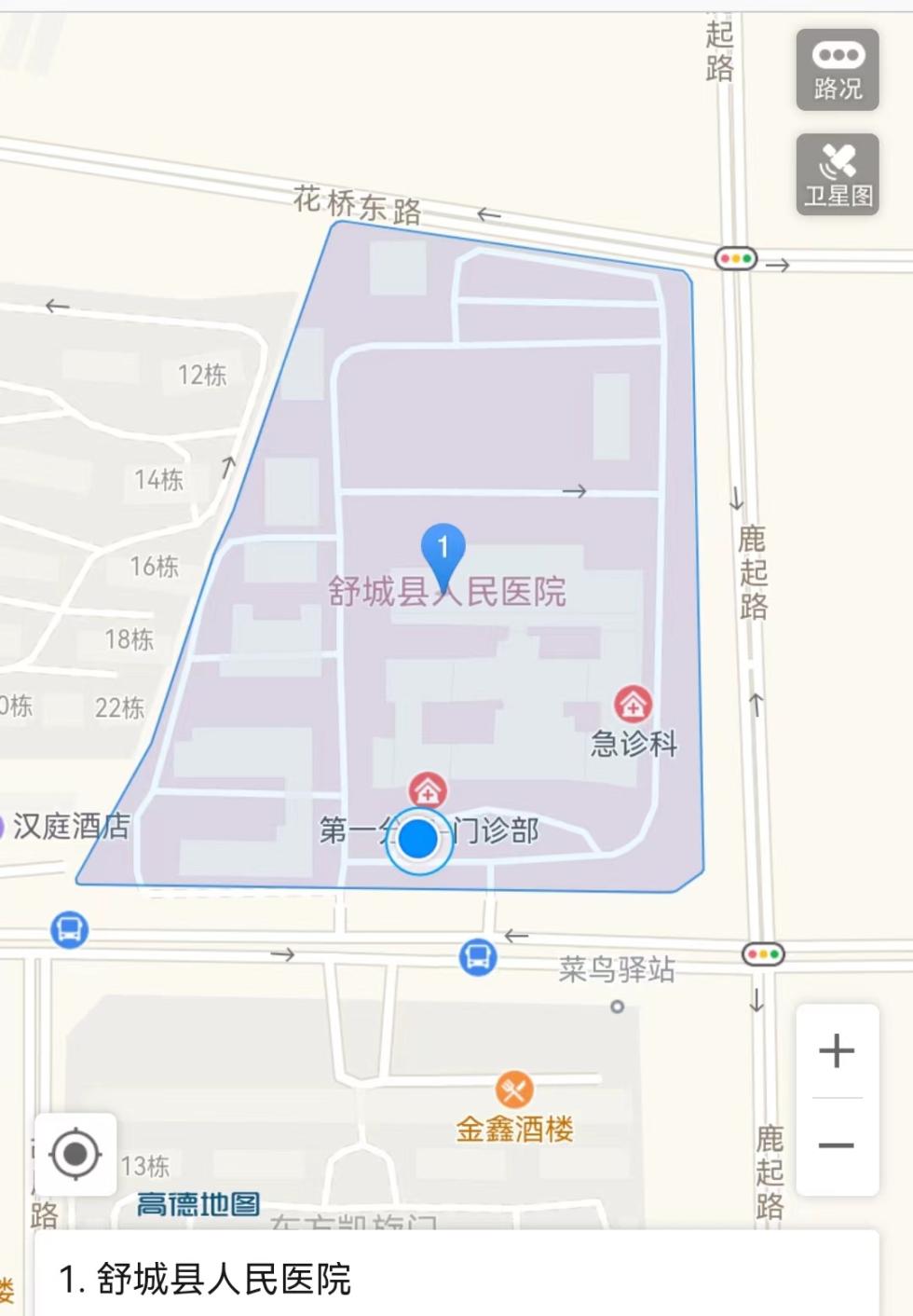Select the numbered pin marker 1
The image size is (913, 1316).
click(443, 550)
